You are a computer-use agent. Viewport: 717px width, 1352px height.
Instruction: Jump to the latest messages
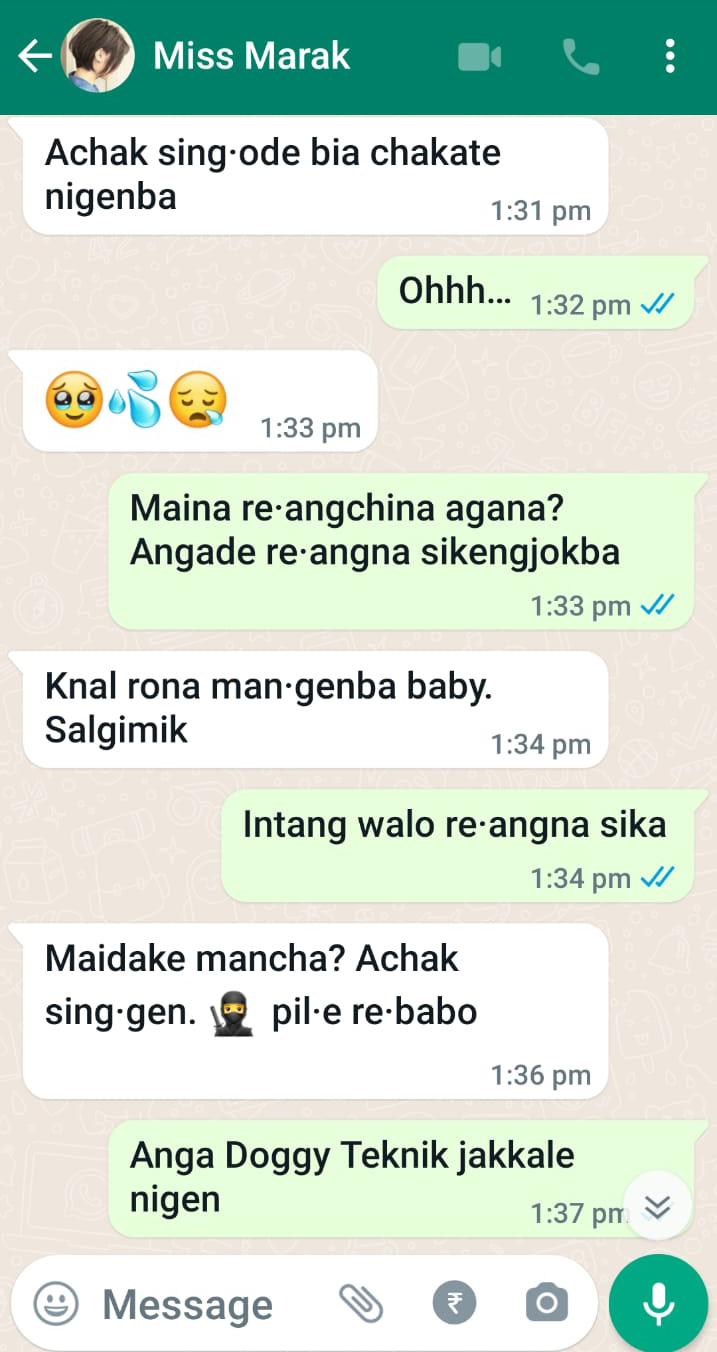pos(657,1207)
